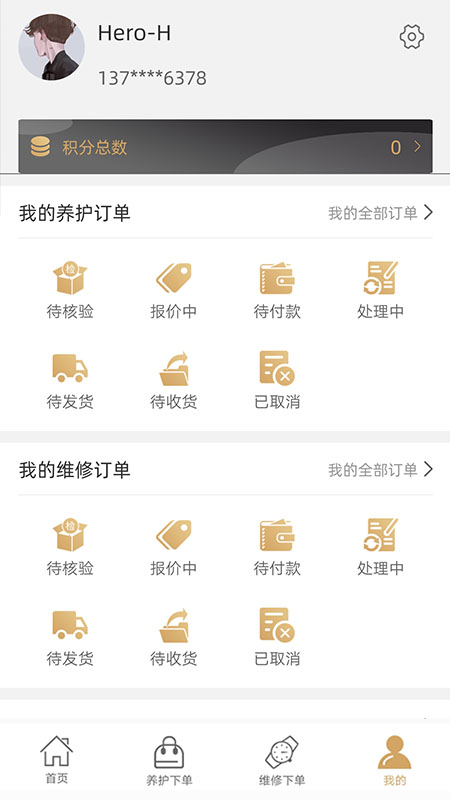Open 我的全部订单 under 我的维修订单

pos(381,469)
